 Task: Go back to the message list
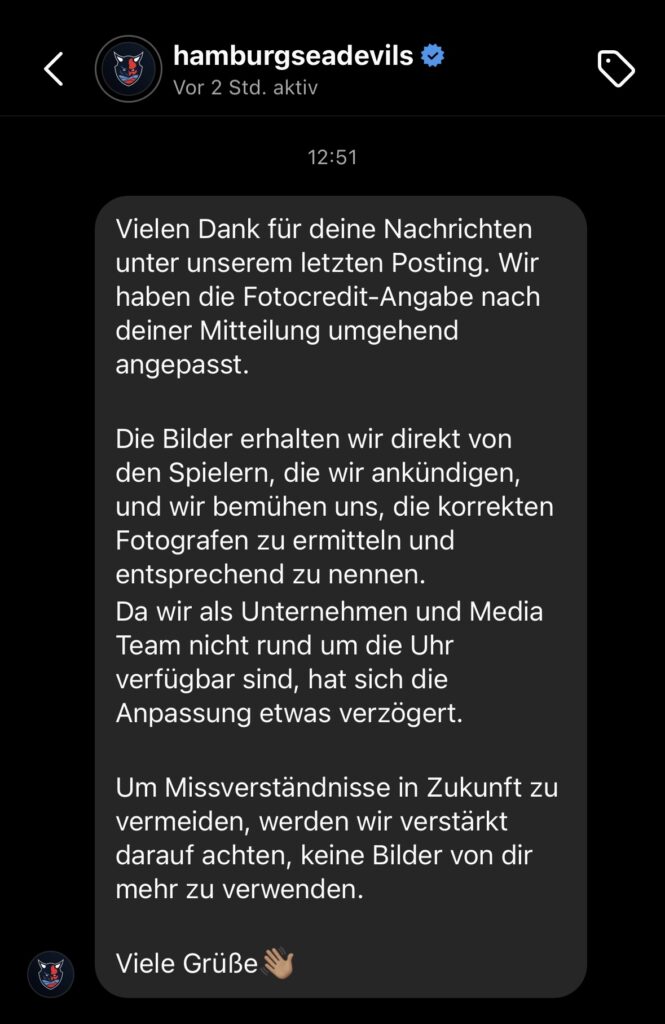click(53, 69)
